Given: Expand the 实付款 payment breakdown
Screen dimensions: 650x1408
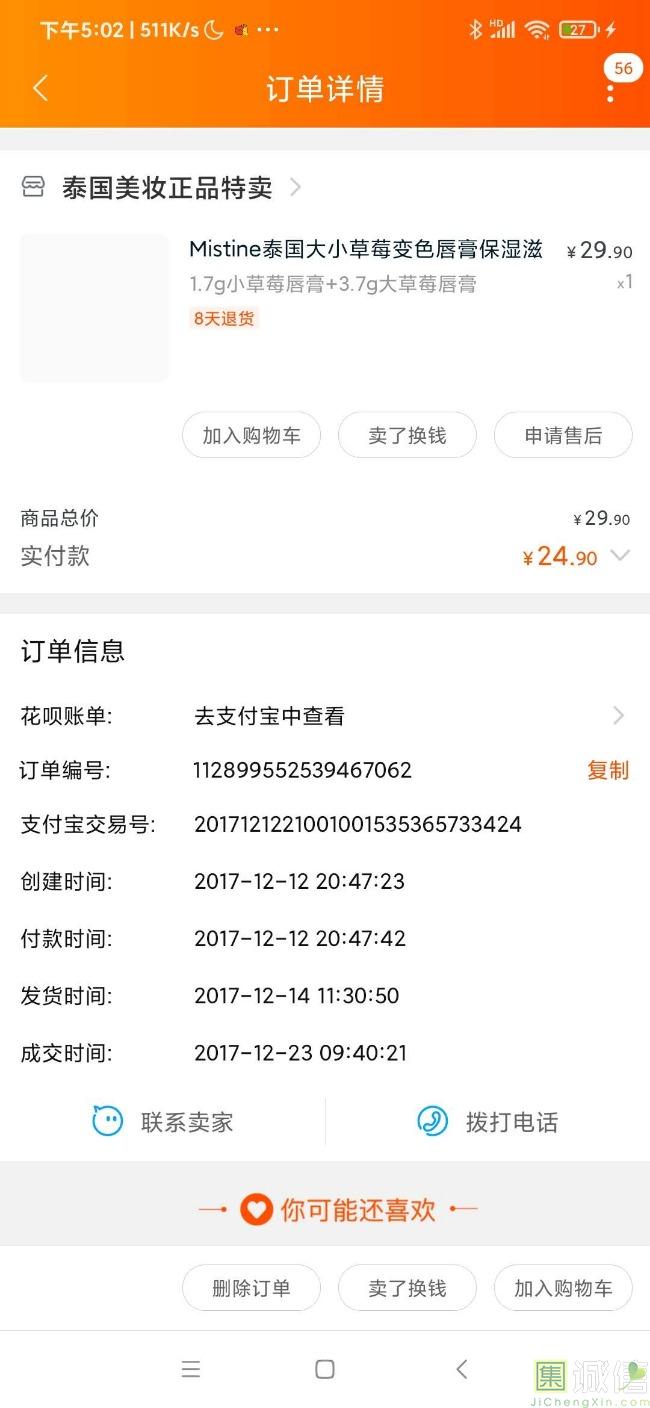Looking at the screenshot, I should click(620, 556).
